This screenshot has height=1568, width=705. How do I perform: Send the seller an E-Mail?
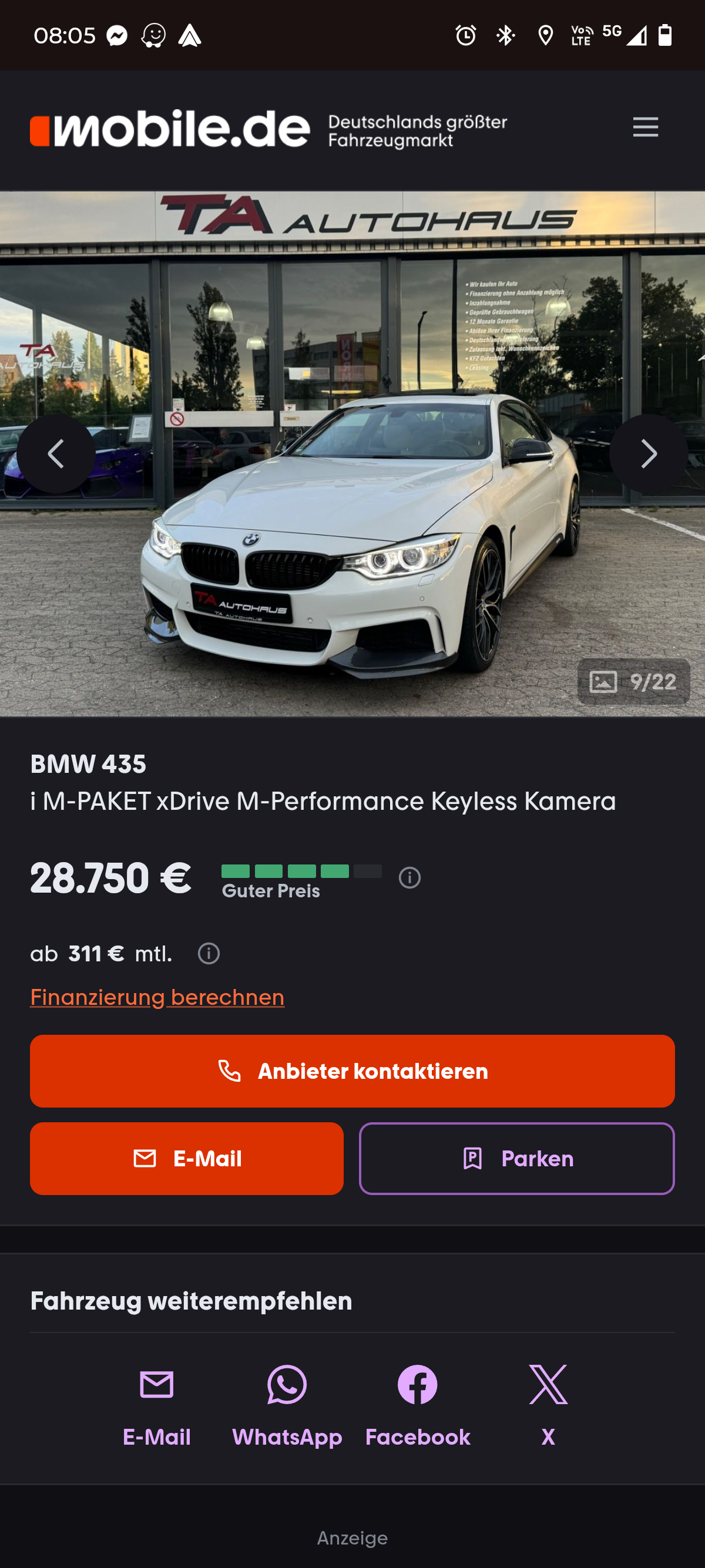click(x=186, y=1158)
